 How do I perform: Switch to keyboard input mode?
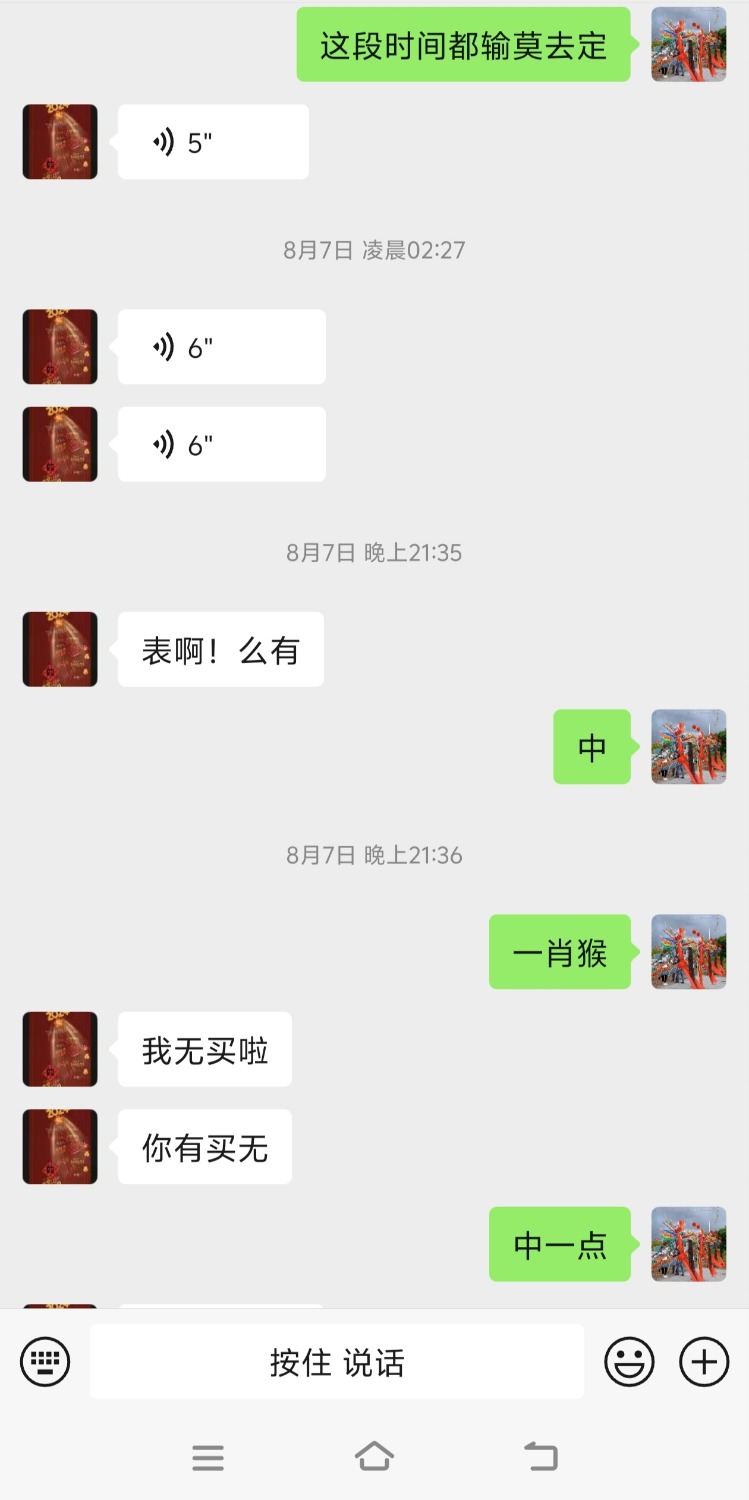(x=45, y=1362)
